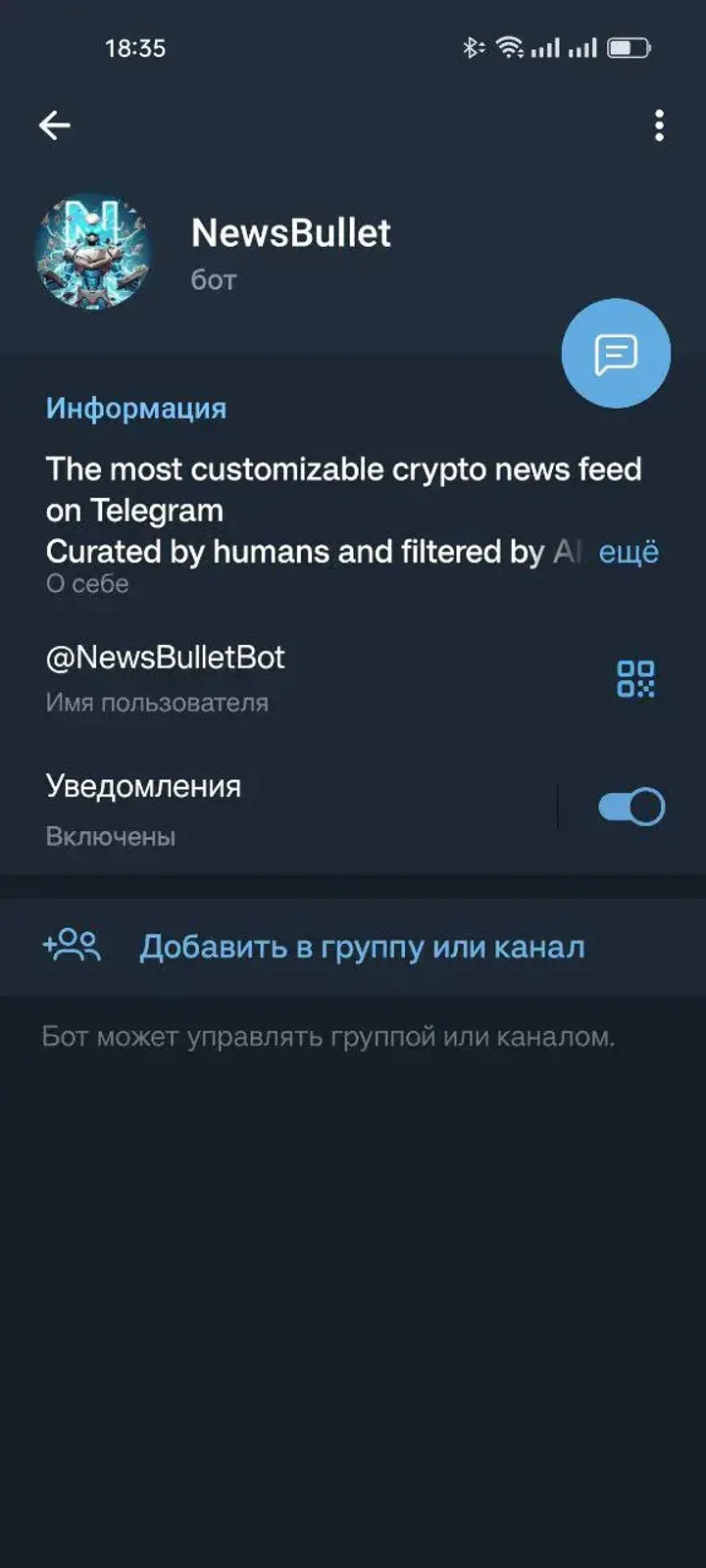Show full bot description via ещё link
This screenshot has height=1568, width=706.
coord(629,552)
